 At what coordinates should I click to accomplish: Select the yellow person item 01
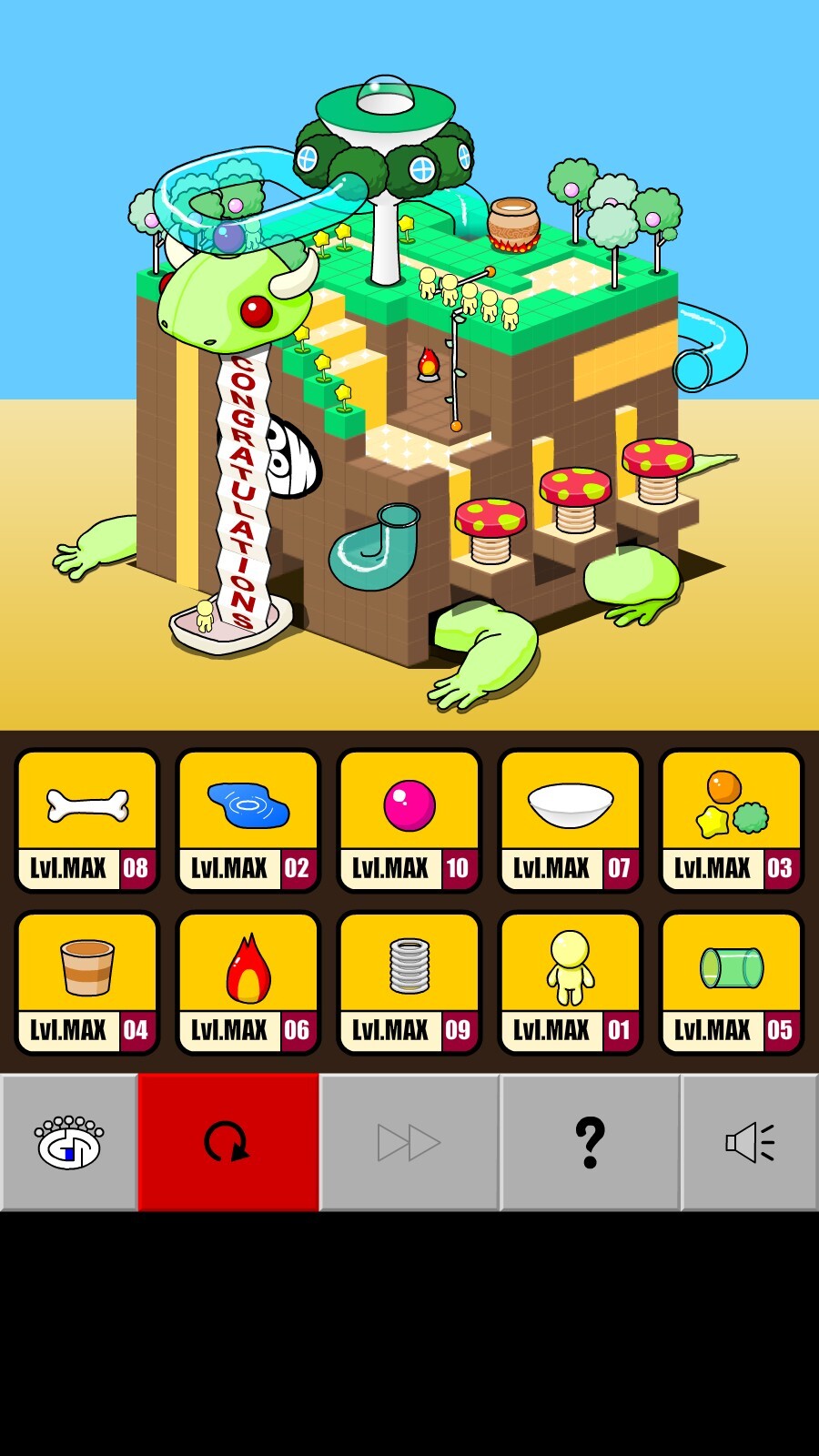point(571,983)
